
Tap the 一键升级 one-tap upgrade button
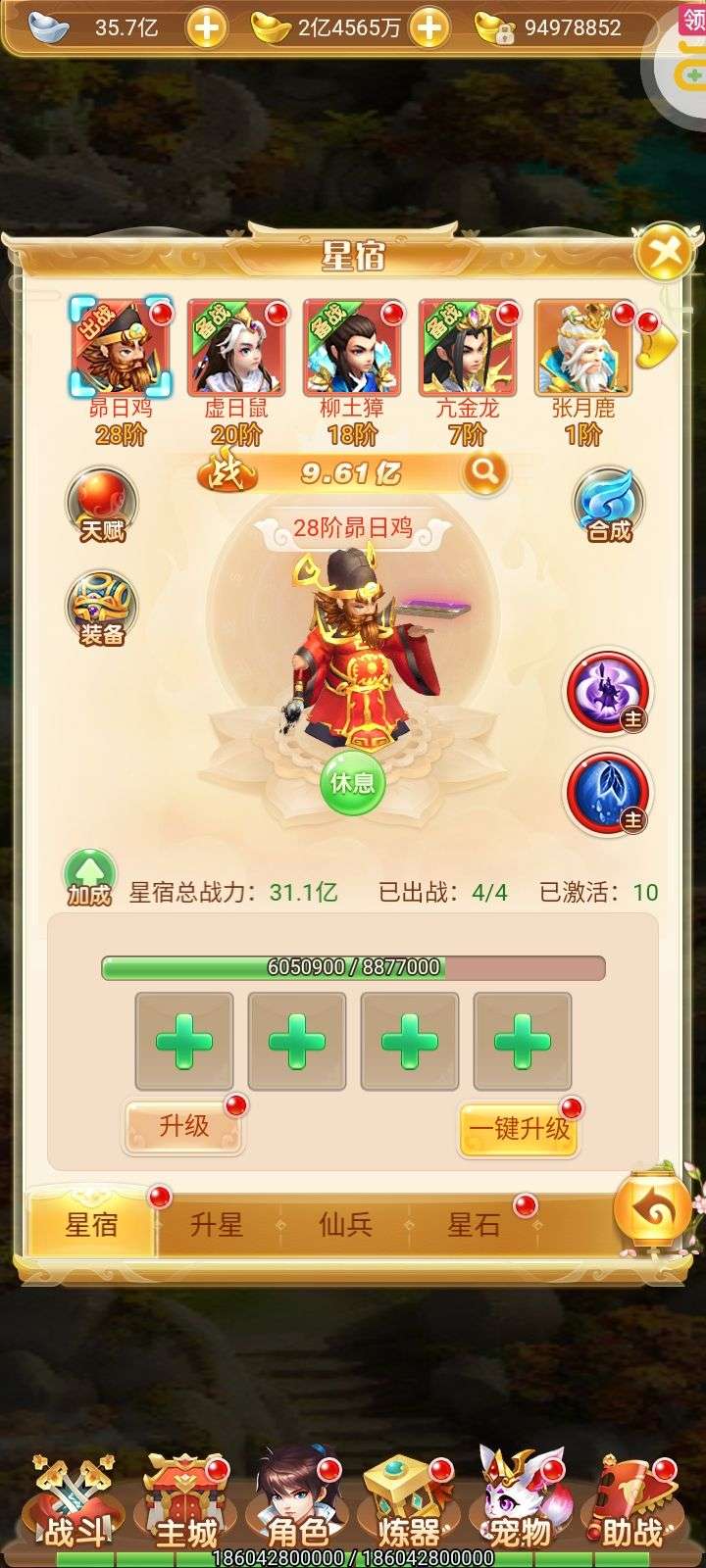tap(519, 1129)
